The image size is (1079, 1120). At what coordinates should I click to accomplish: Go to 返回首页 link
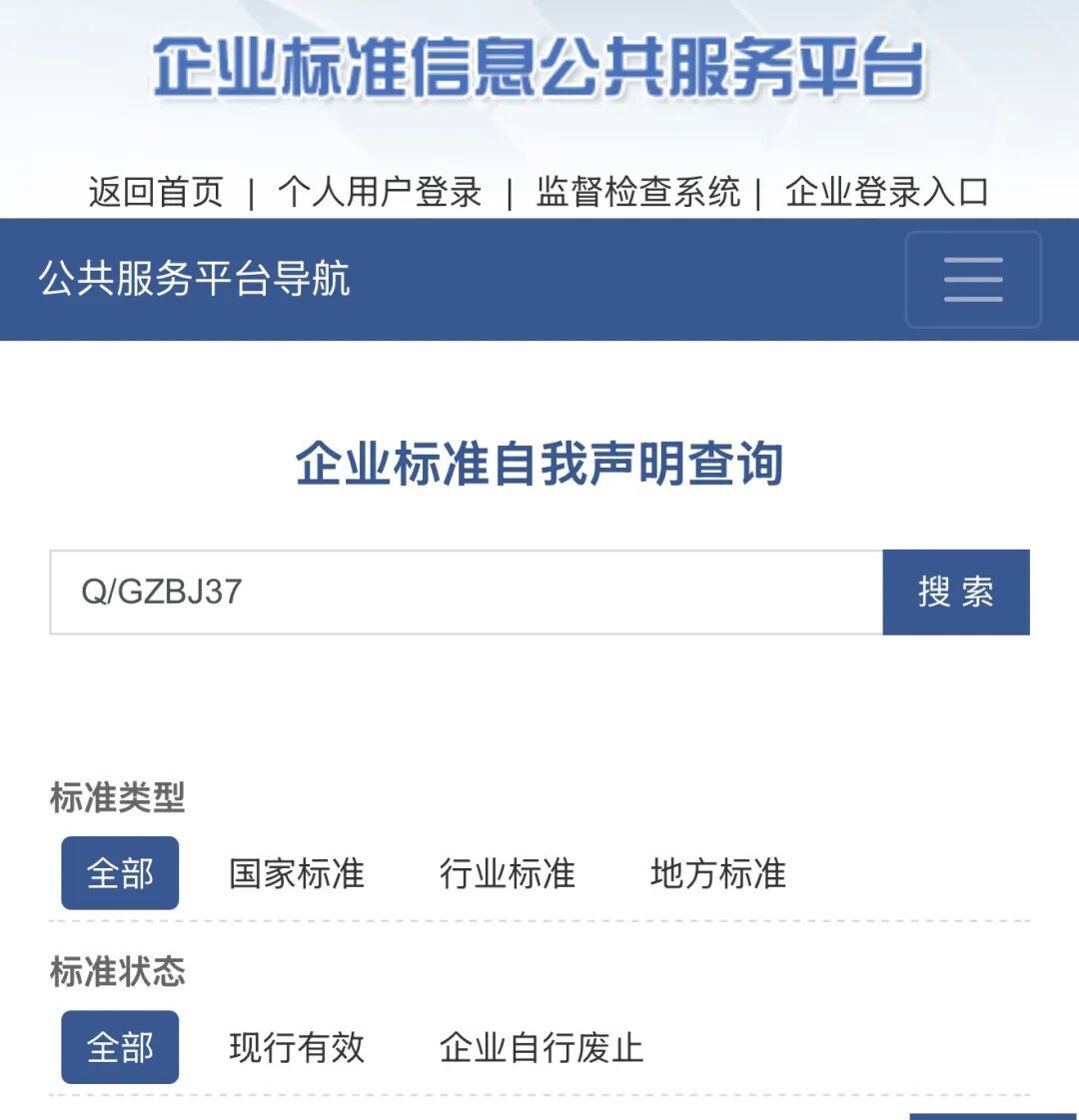(156, 191)
